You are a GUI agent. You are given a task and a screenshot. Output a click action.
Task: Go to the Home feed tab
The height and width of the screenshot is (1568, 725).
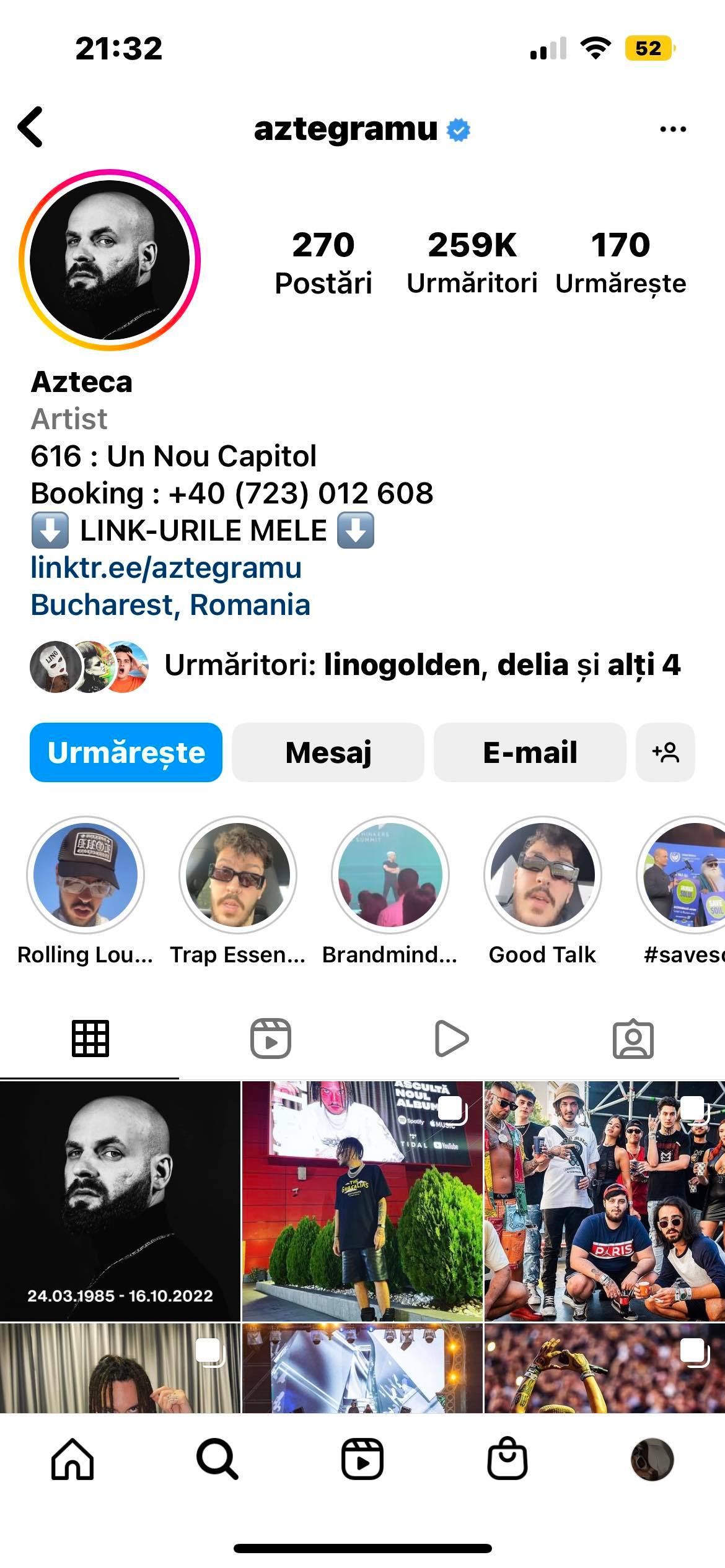pos(72,1459)
